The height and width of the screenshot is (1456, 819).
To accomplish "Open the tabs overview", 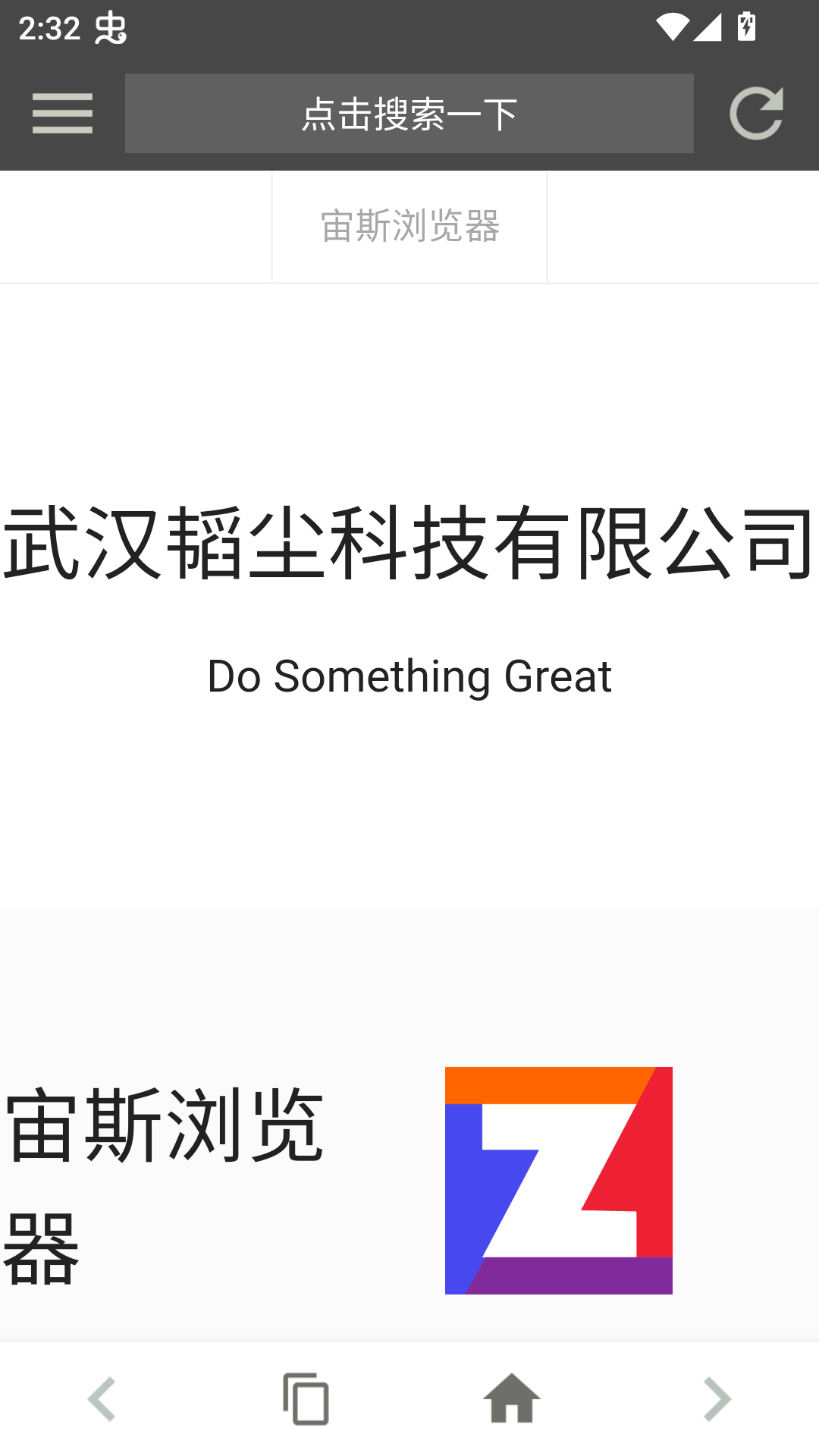I will click(x=306, y=1399).
